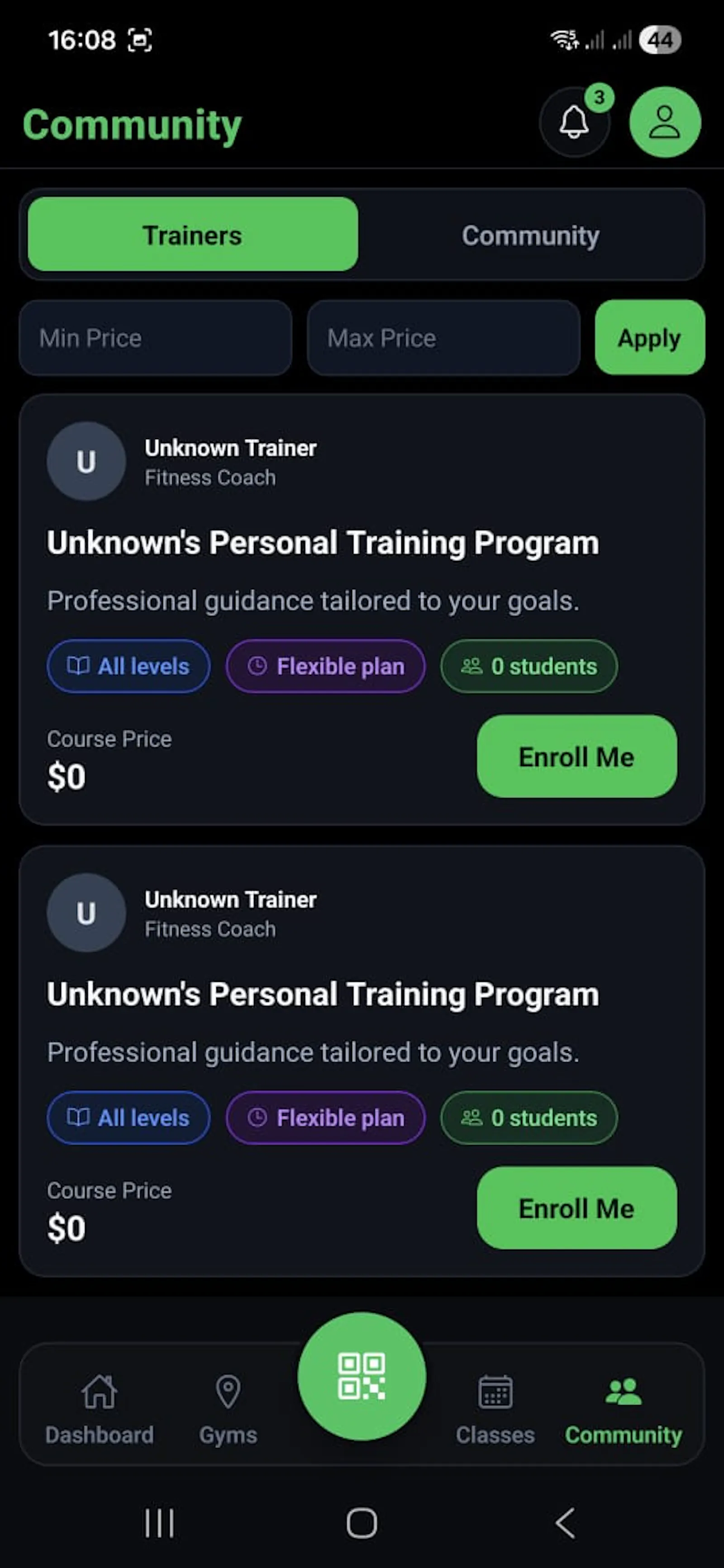Switch to the Community segment at top

530,234
